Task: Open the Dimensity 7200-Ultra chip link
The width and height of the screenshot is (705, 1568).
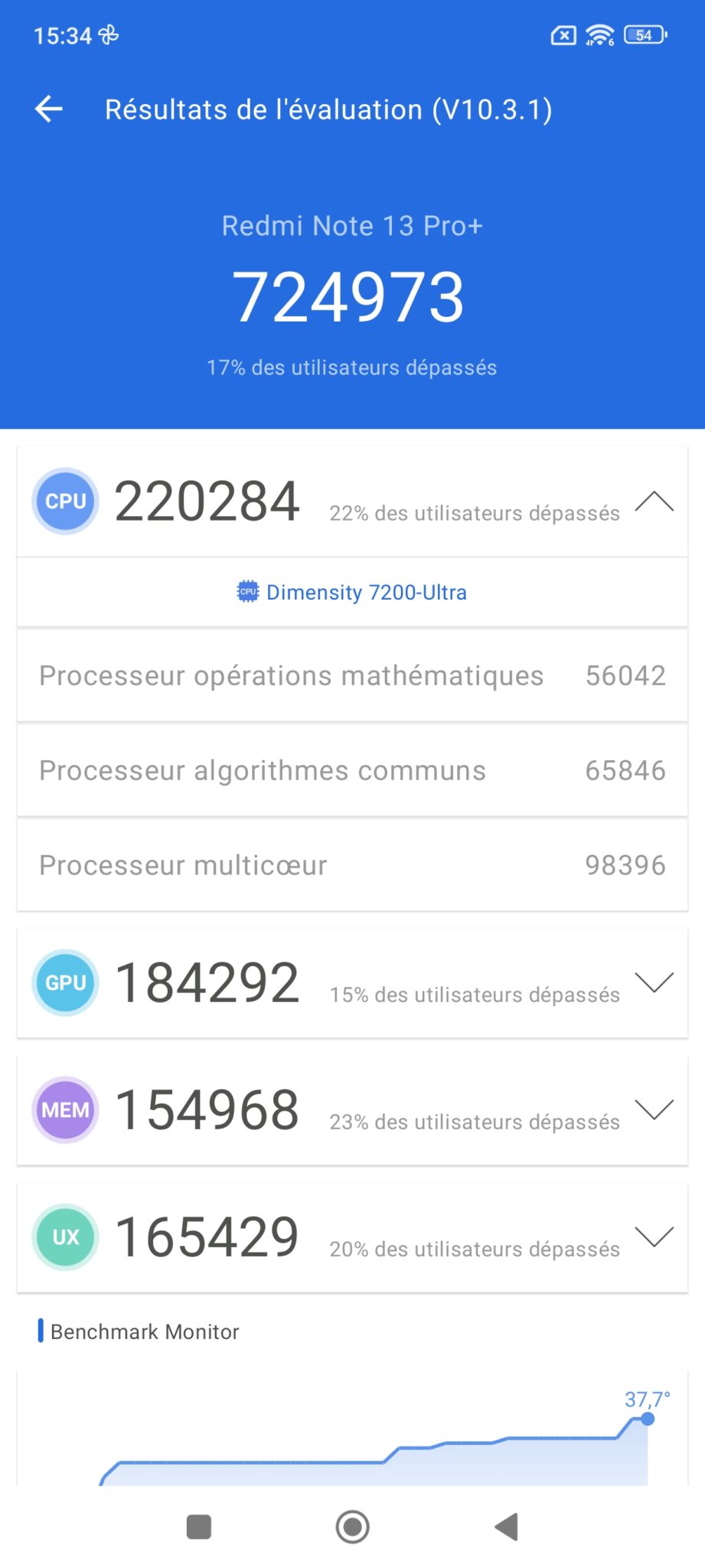Action: pos(352,593)
